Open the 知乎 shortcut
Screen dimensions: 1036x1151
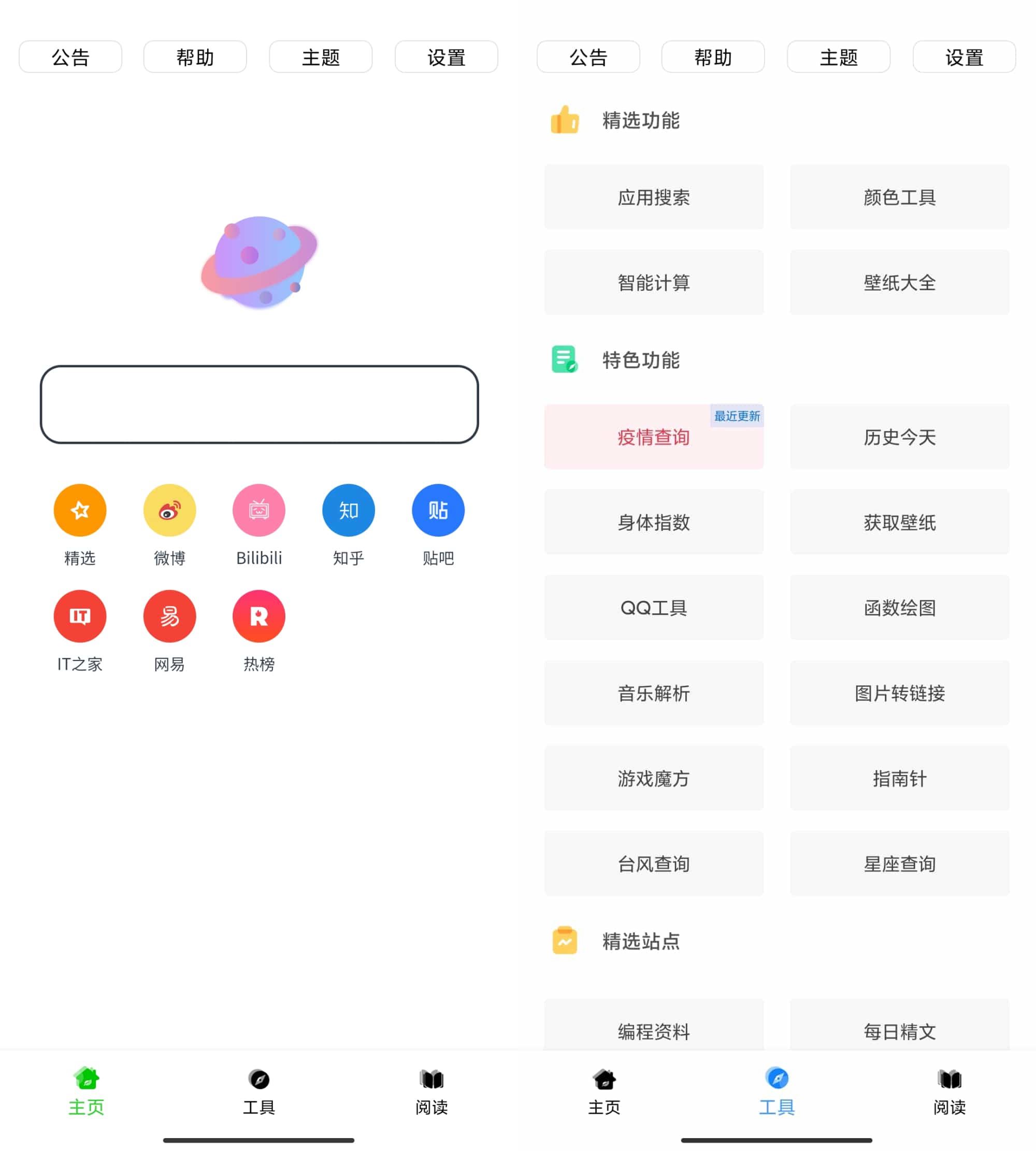(349, 510)
